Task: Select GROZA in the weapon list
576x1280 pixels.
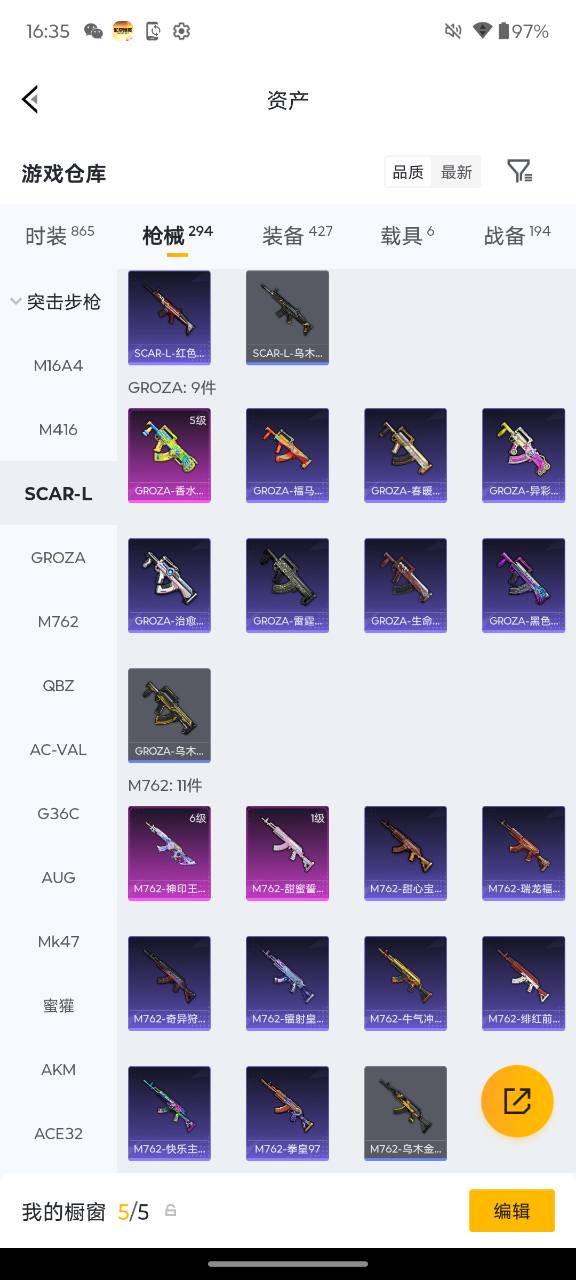Action: 58,557
